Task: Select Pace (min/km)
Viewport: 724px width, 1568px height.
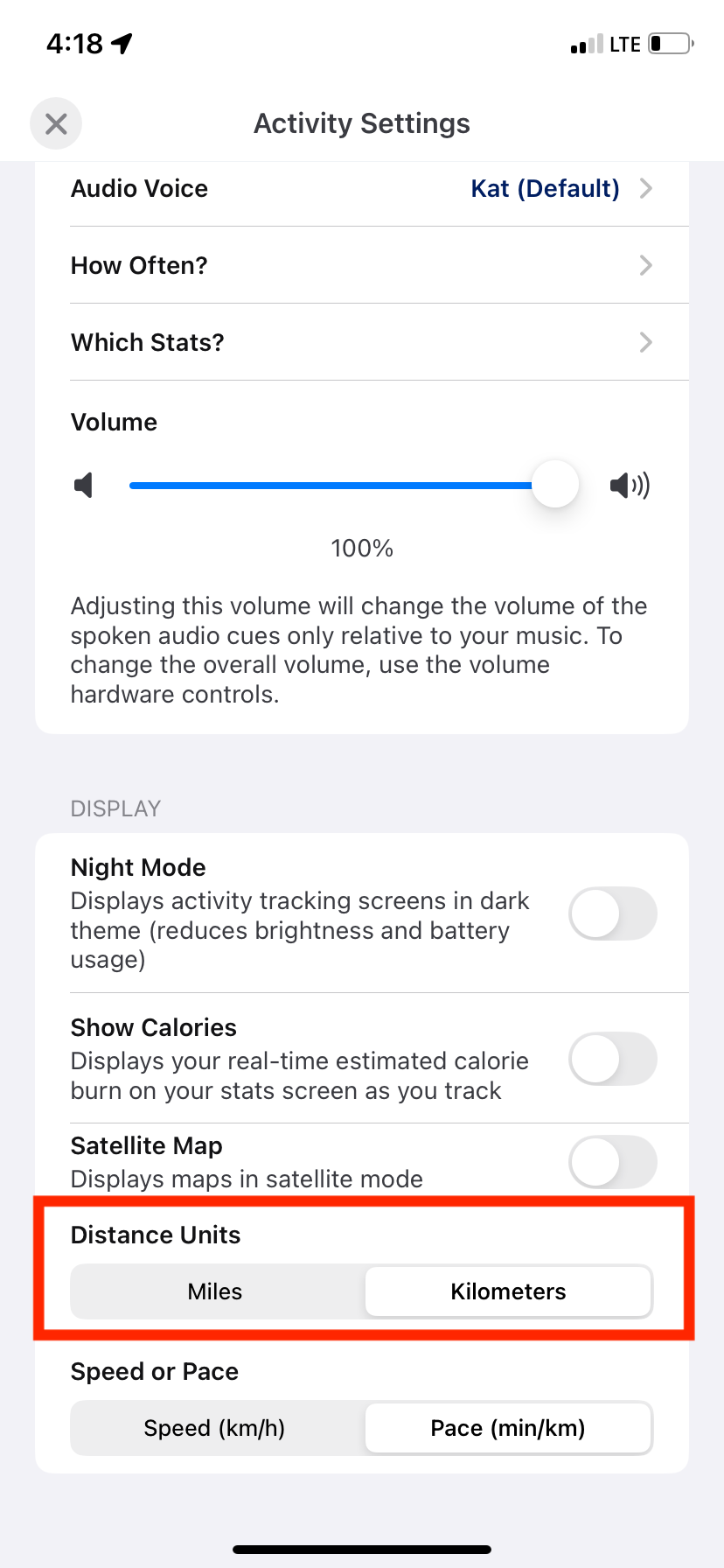Action: click(508, 1428)
